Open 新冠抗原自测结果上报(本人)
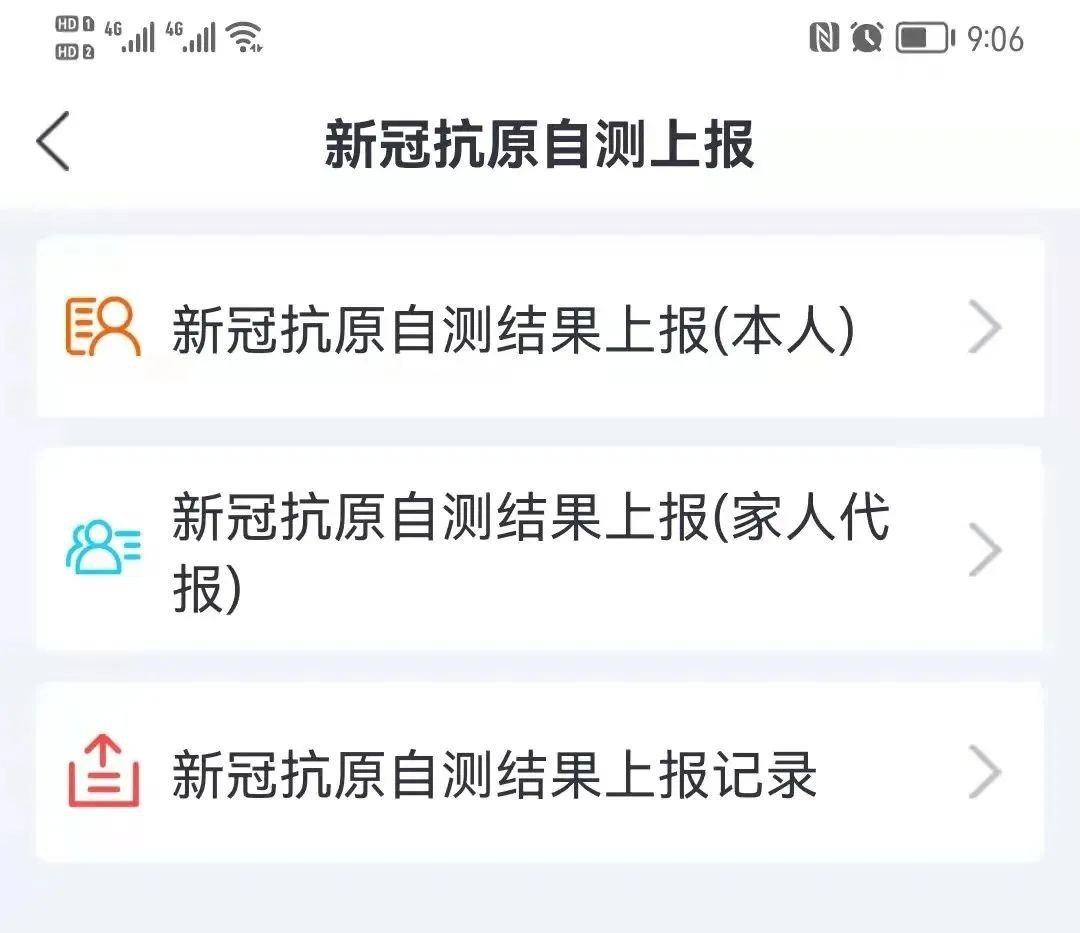 click(540, 328)
